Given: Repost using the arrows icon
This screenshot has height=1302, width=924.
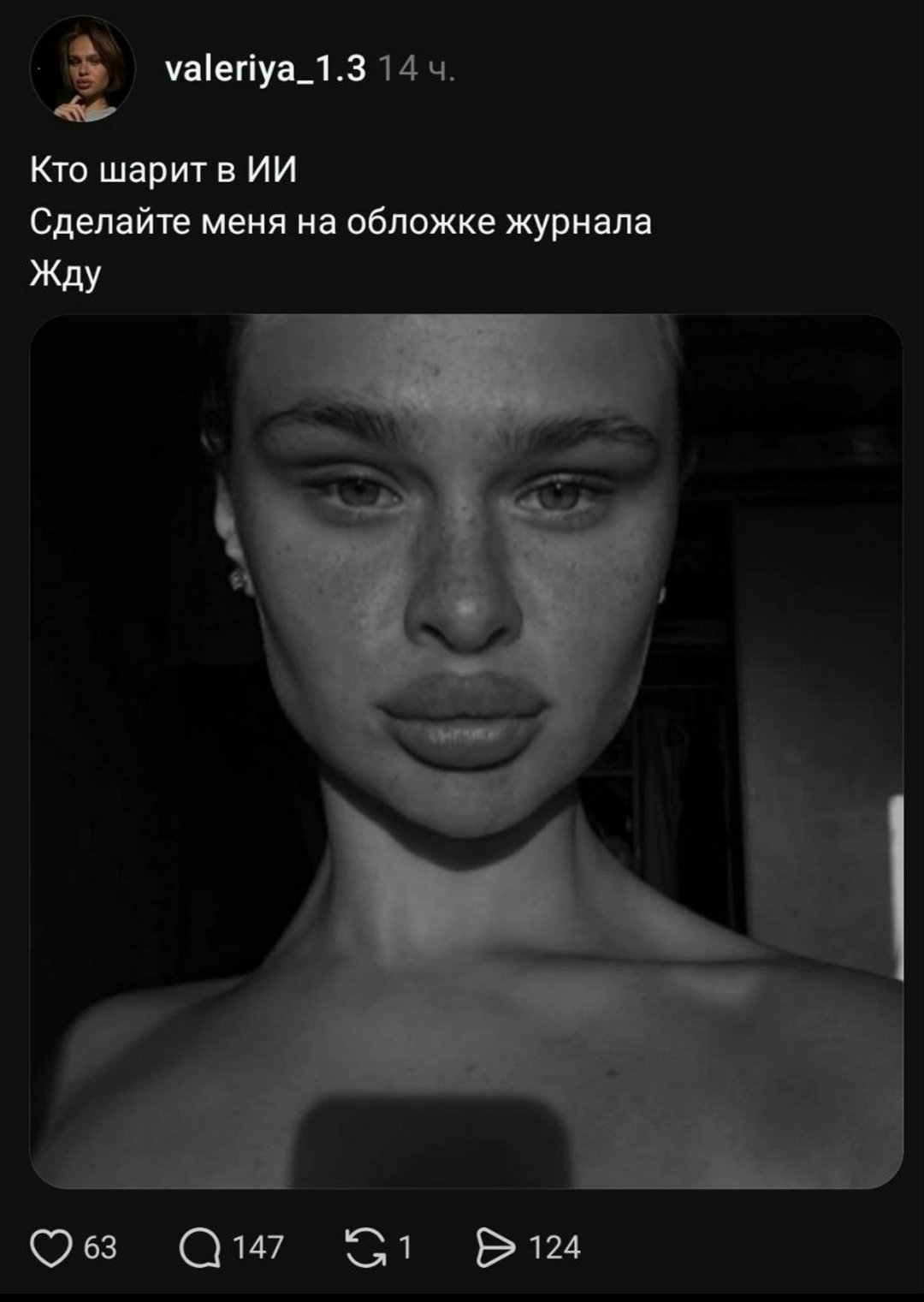Looking at the screenshot, I should tap(365, 1248).
